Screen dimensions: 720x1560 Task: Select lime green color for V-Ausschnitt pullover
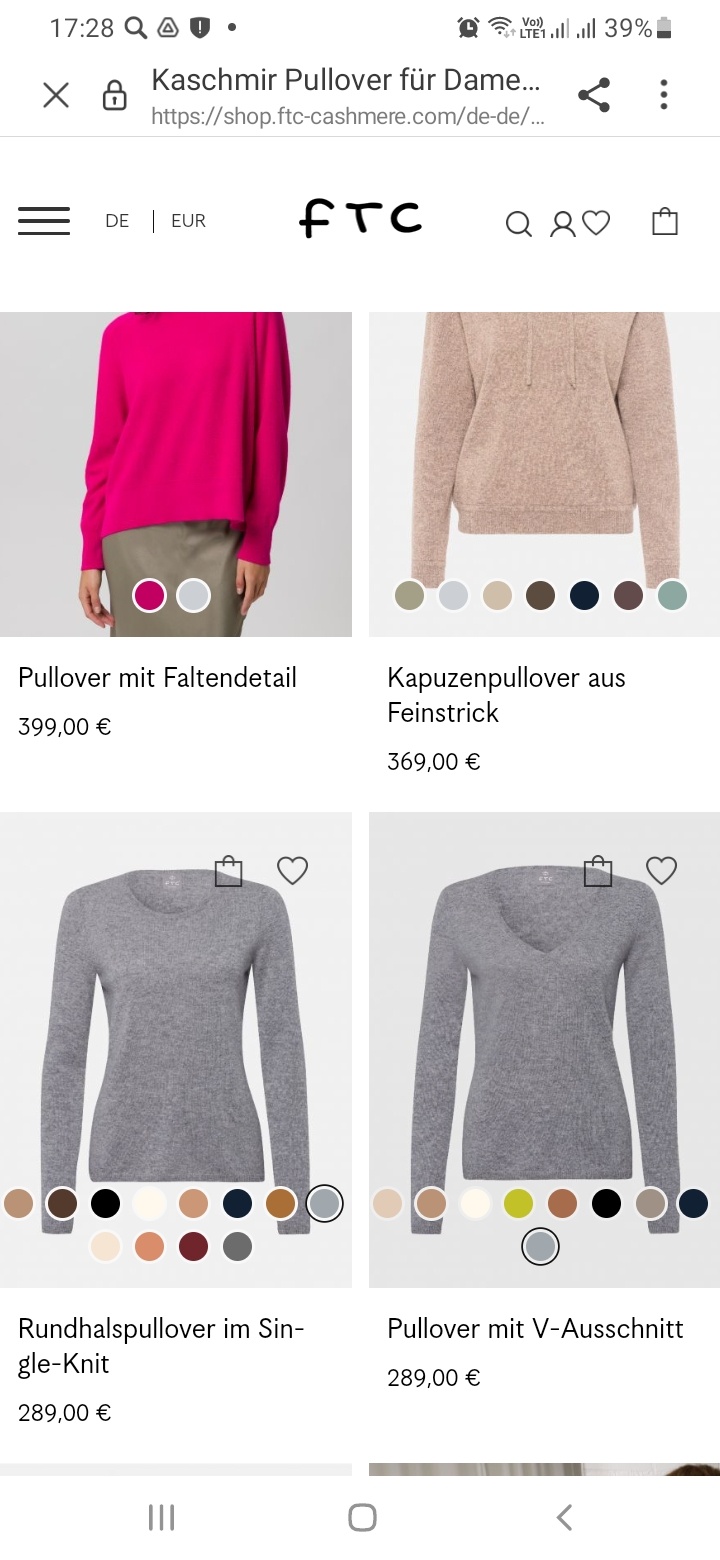click(518, 1203)
